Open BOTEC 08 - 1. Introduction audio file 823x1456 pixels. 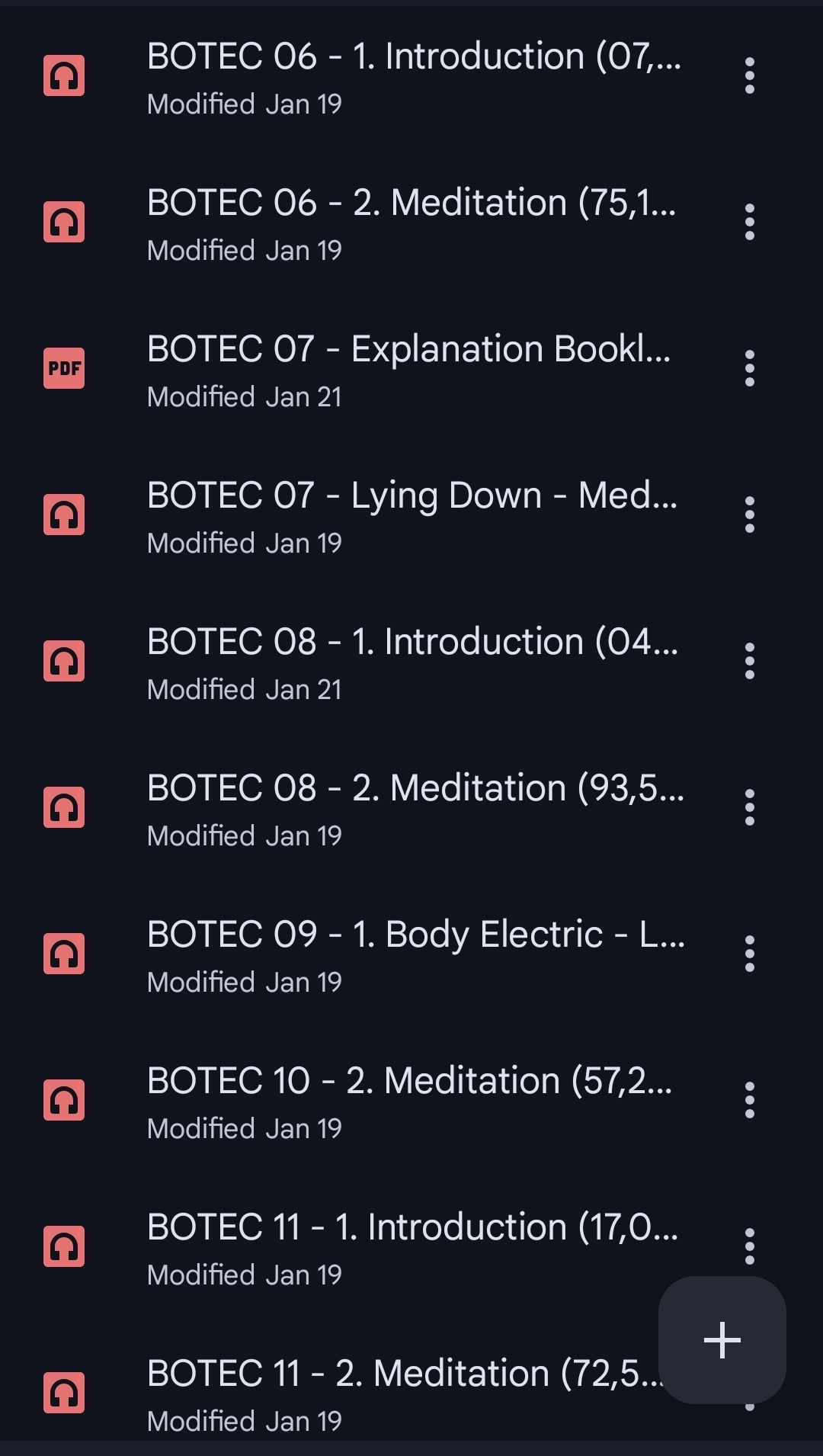pos(411,662)
